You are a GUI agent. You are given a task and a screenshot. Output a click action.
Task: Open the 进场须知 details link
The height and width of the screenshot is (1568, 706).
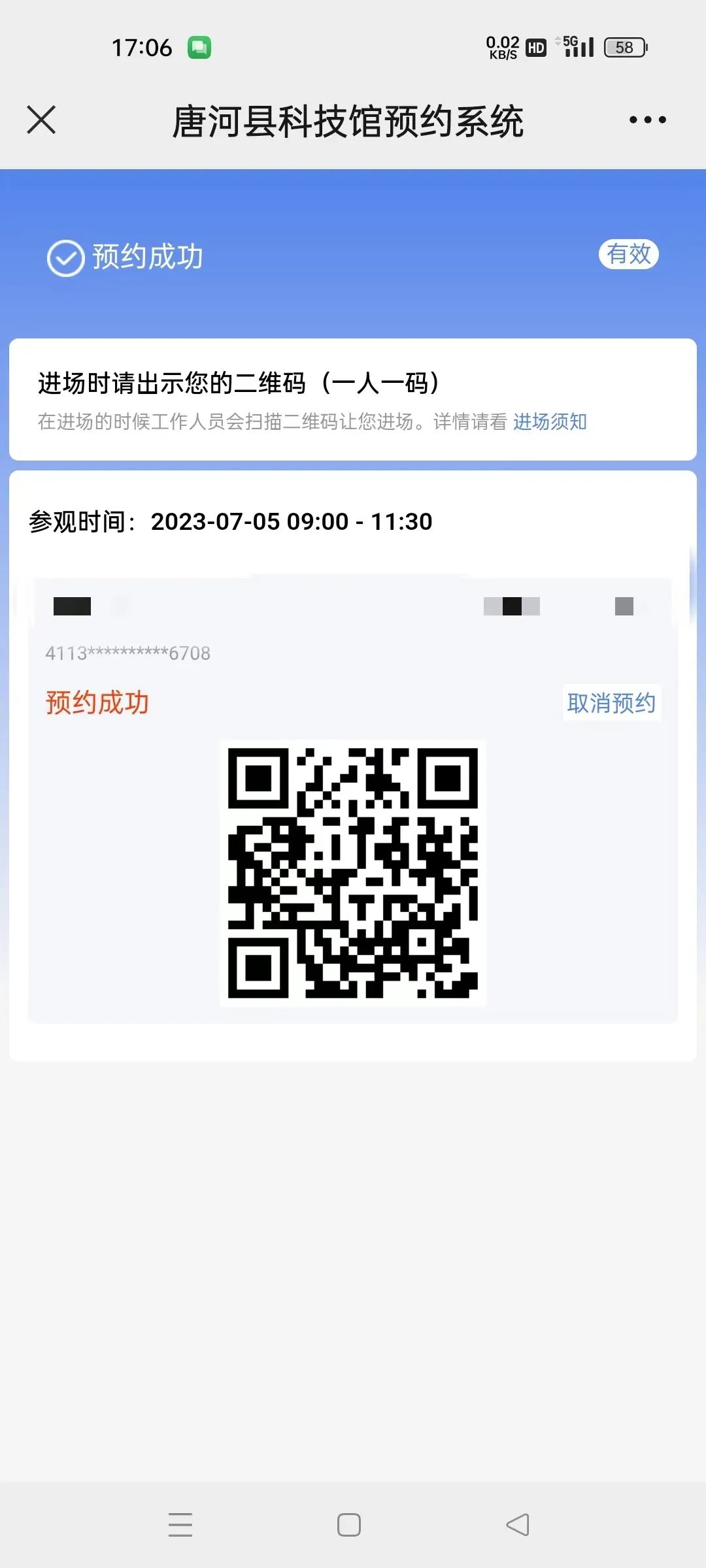point(550,423)
